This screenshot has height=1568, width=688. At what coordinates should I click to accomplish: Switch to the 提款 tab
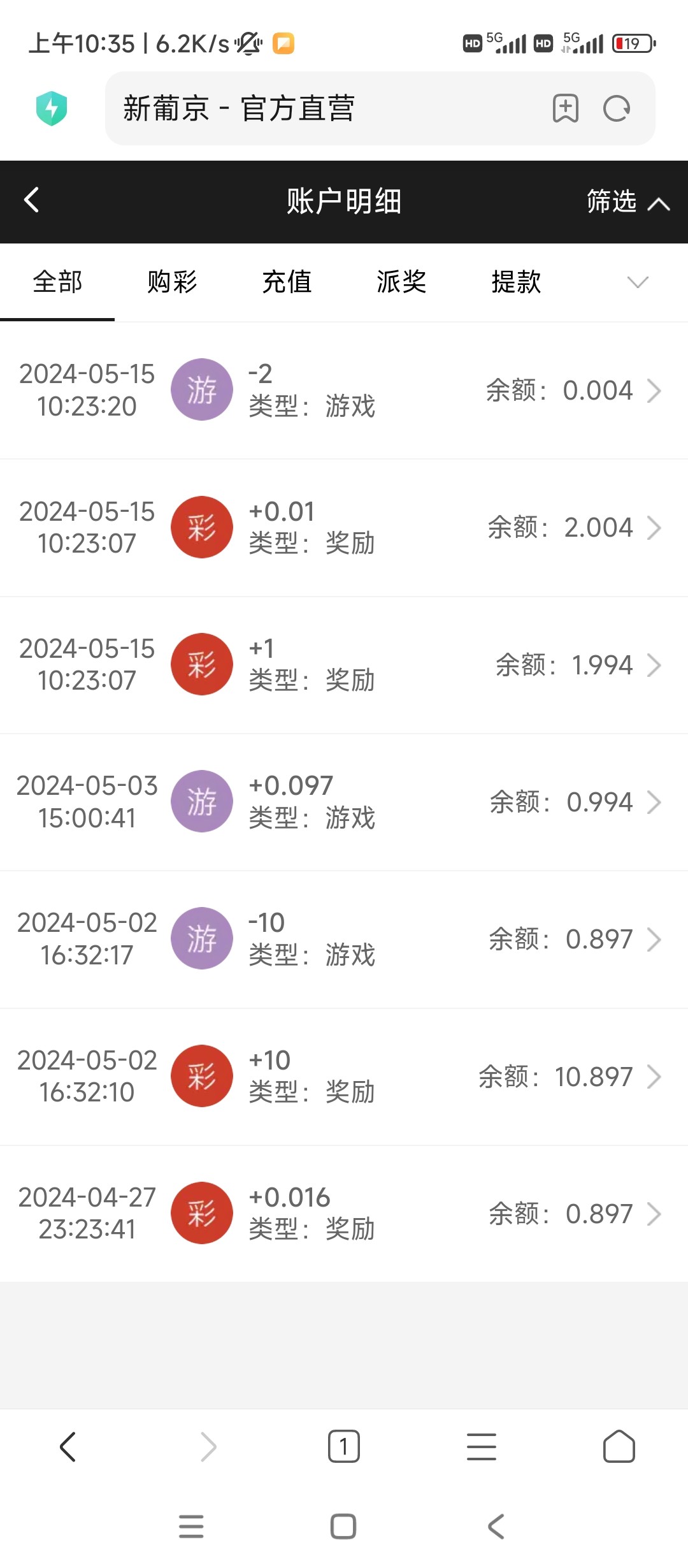click(x=516, y=281)
